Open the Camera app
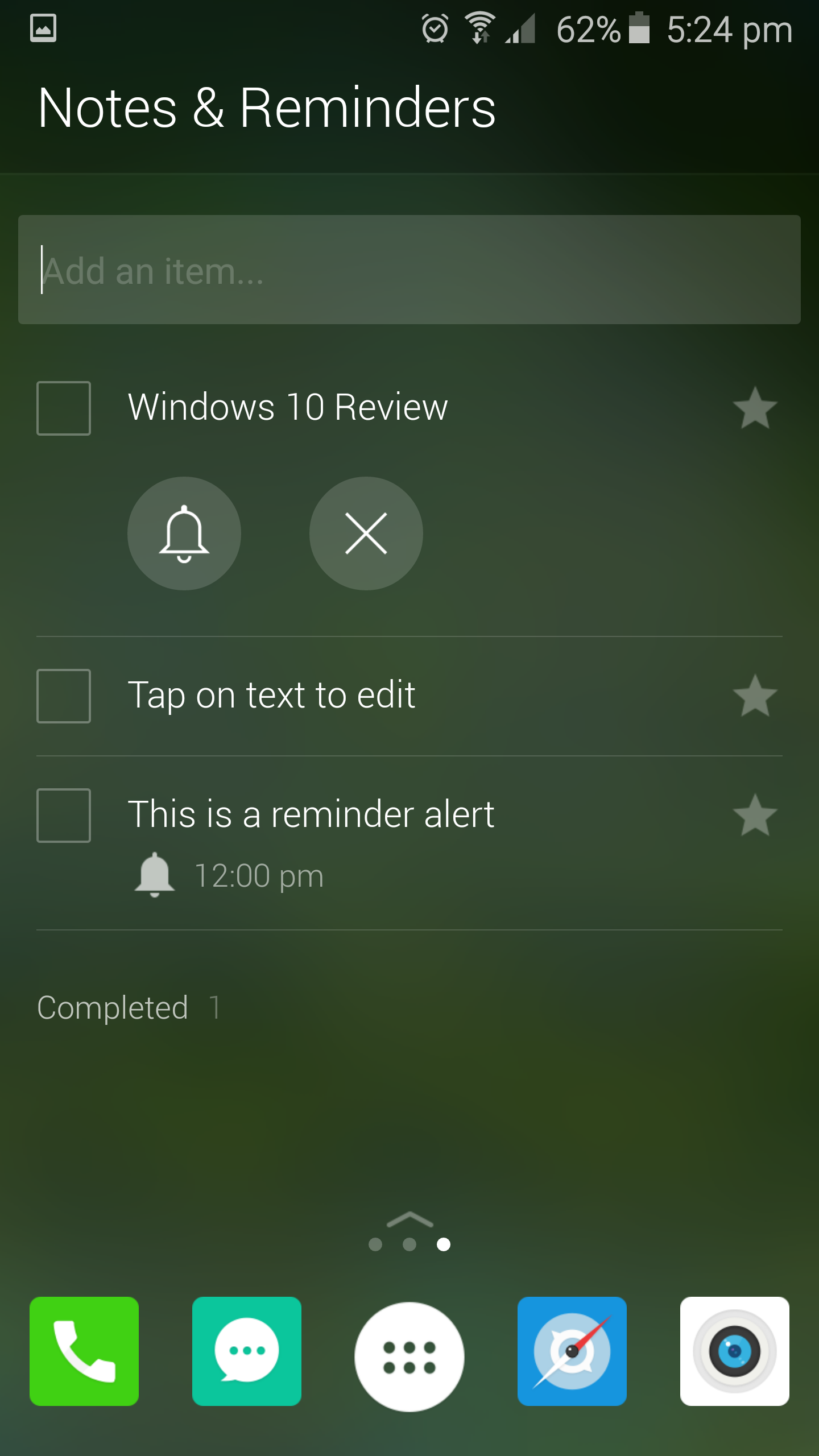The width and height of the screenshot is (819, 1456). pyautogui.click(x=735, y=1351)
